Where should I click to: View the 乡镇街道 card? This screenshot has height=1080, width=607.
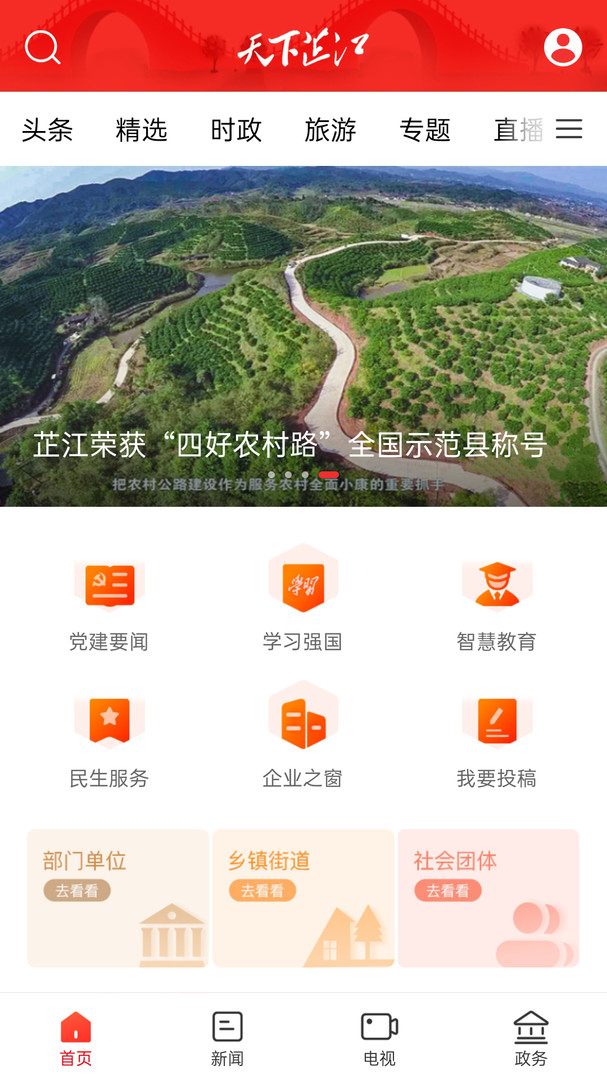point(303,898)
